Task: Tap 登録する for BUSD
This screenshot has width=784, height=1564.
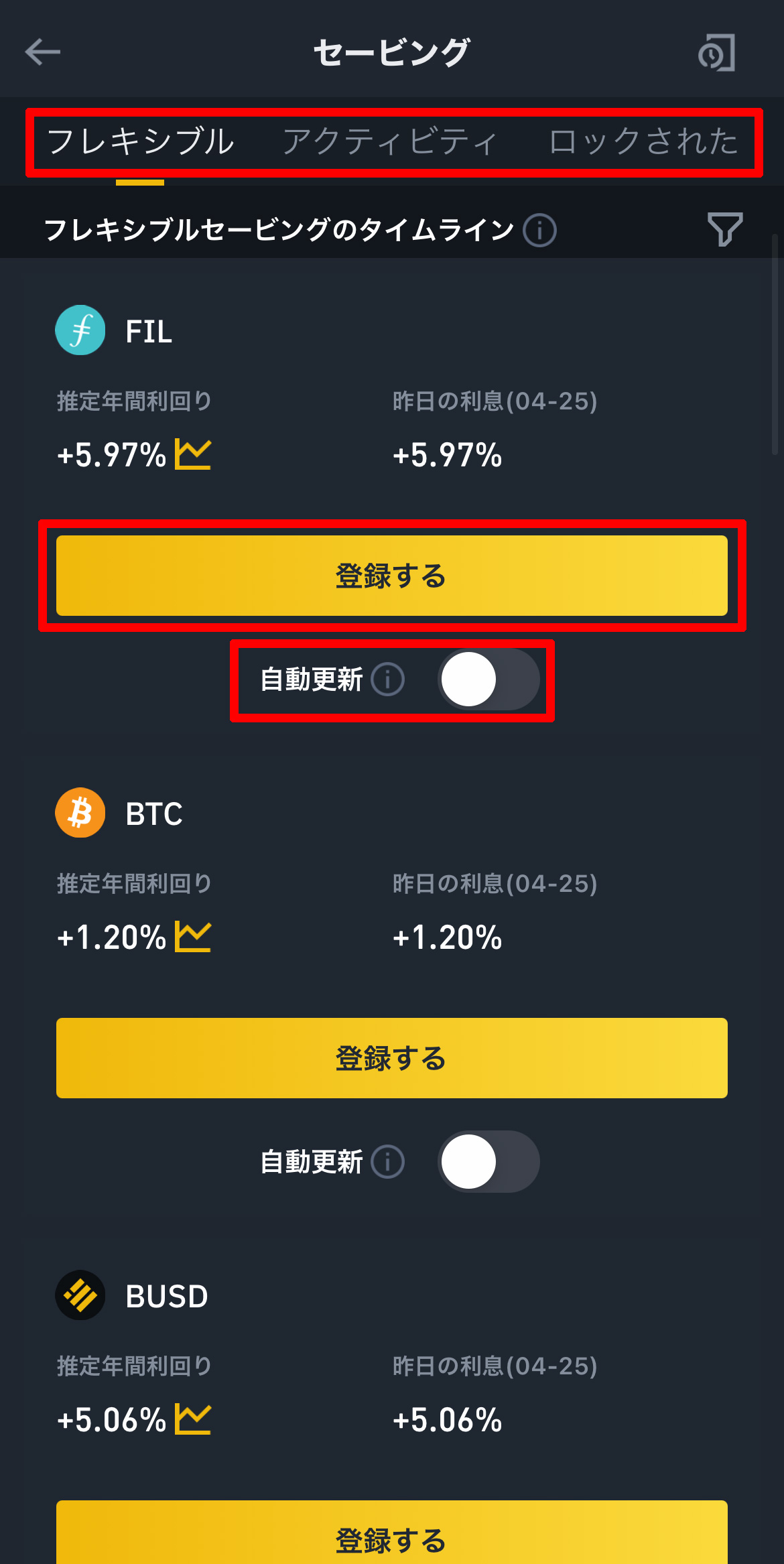Action: click(392, 1533)
